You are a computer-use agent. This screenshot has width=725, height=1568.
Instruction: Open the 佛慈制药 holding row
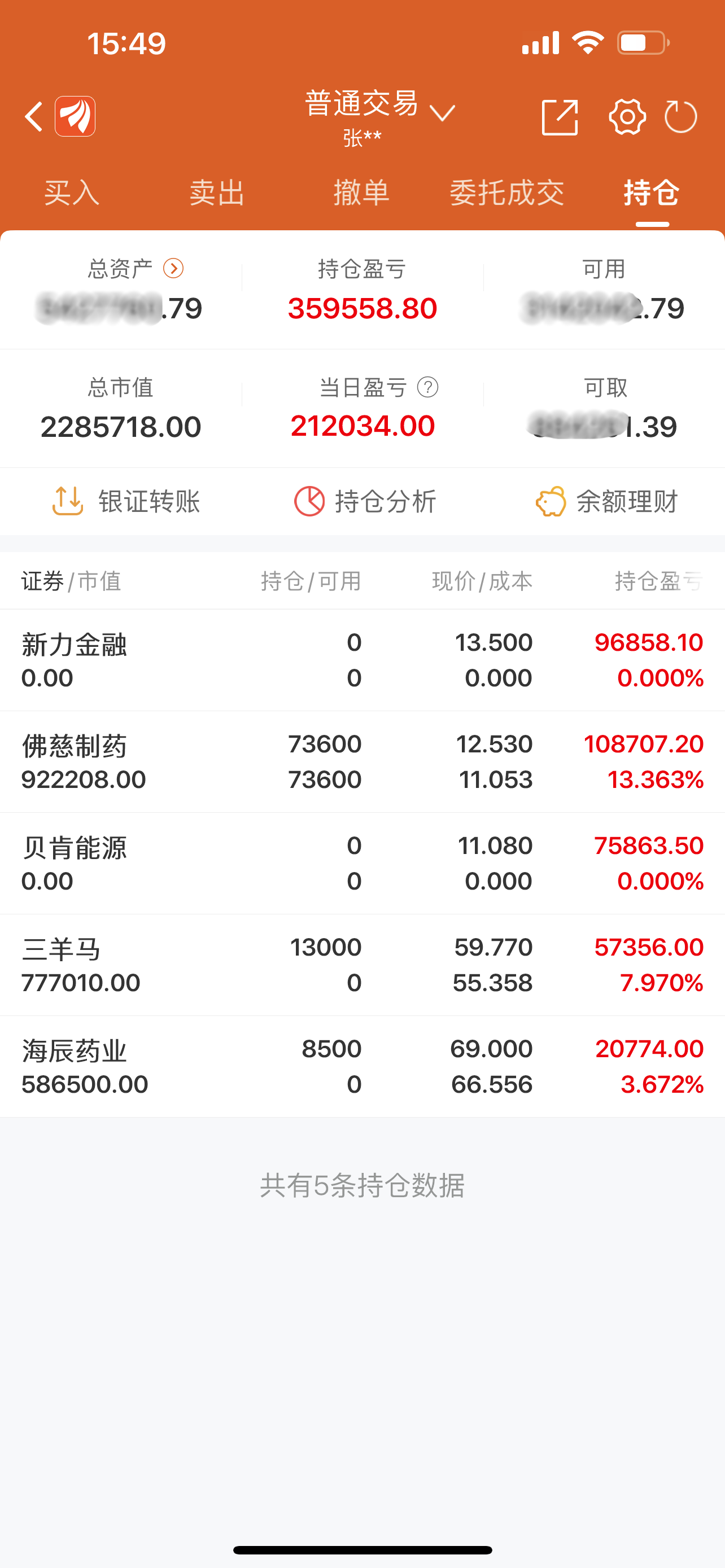(x=362, y=761)
